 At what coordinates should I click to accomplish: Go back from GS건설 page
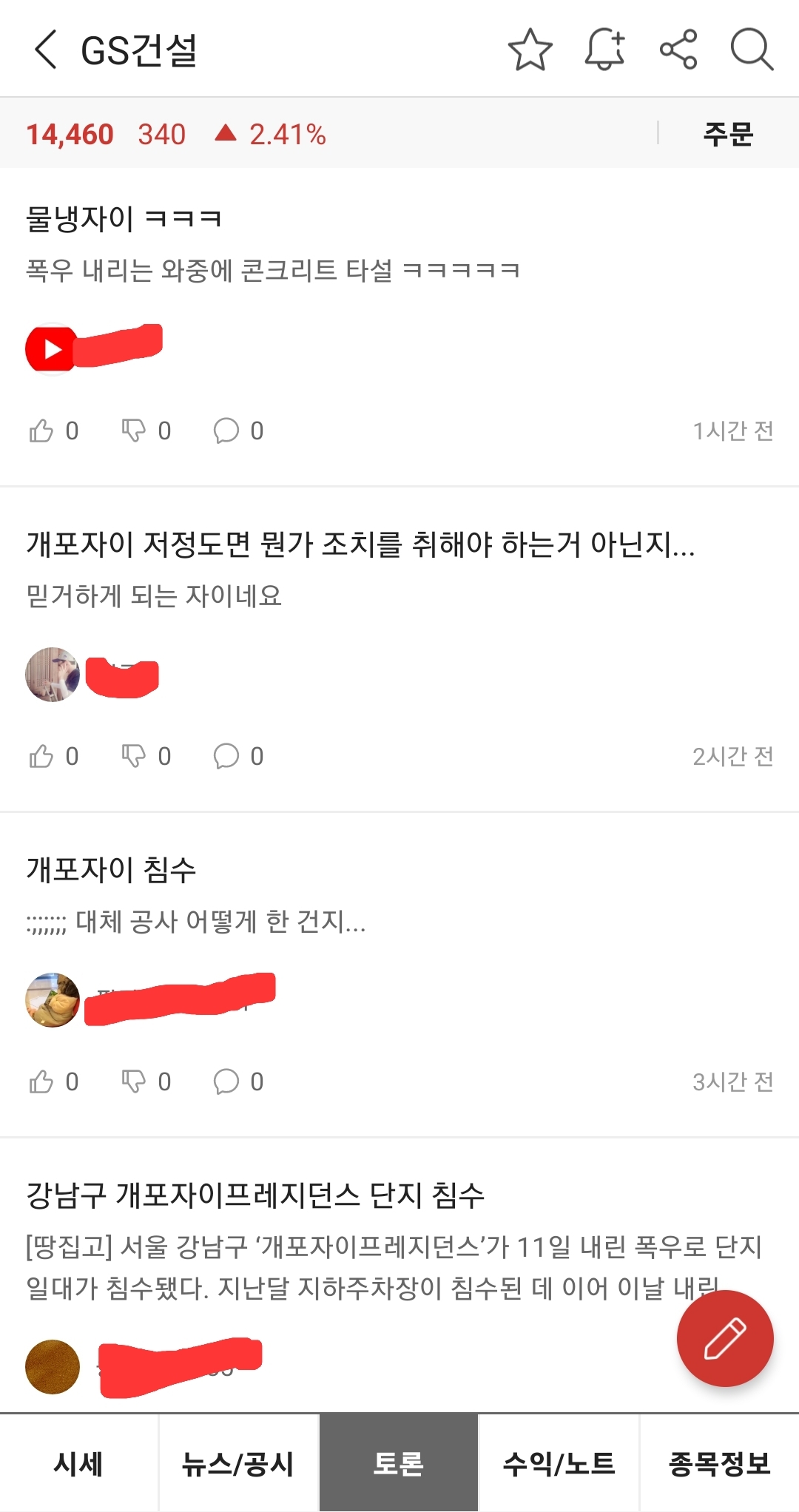46,50
